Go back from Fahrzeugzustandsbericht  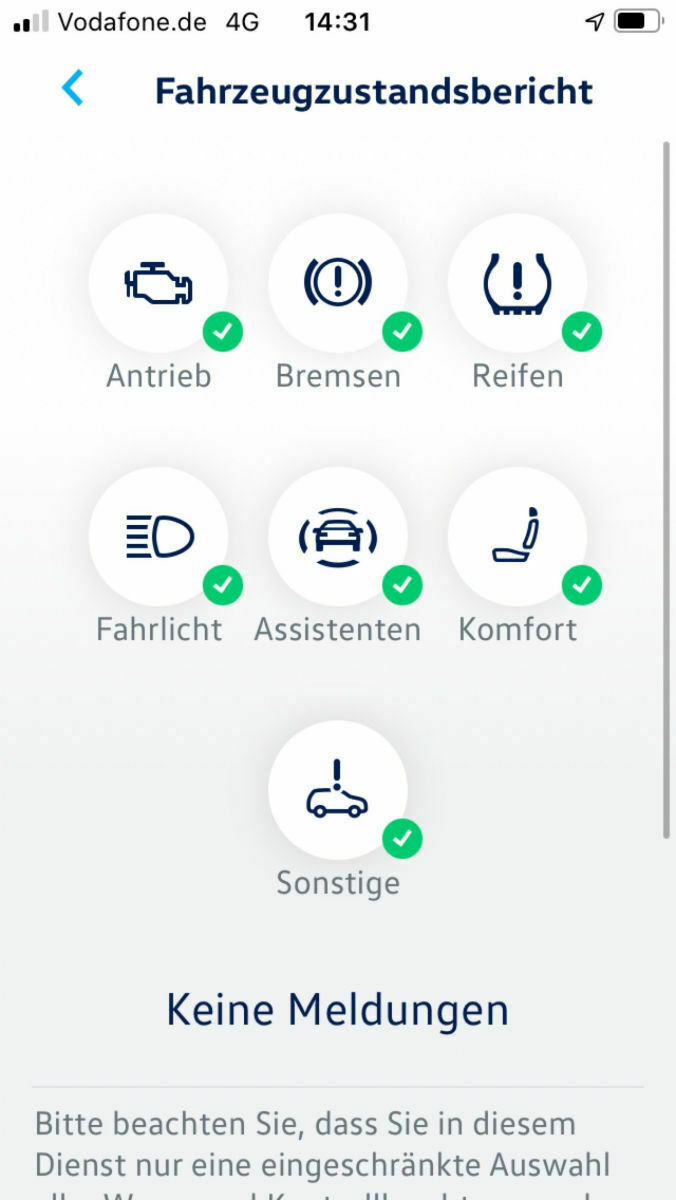72,90
